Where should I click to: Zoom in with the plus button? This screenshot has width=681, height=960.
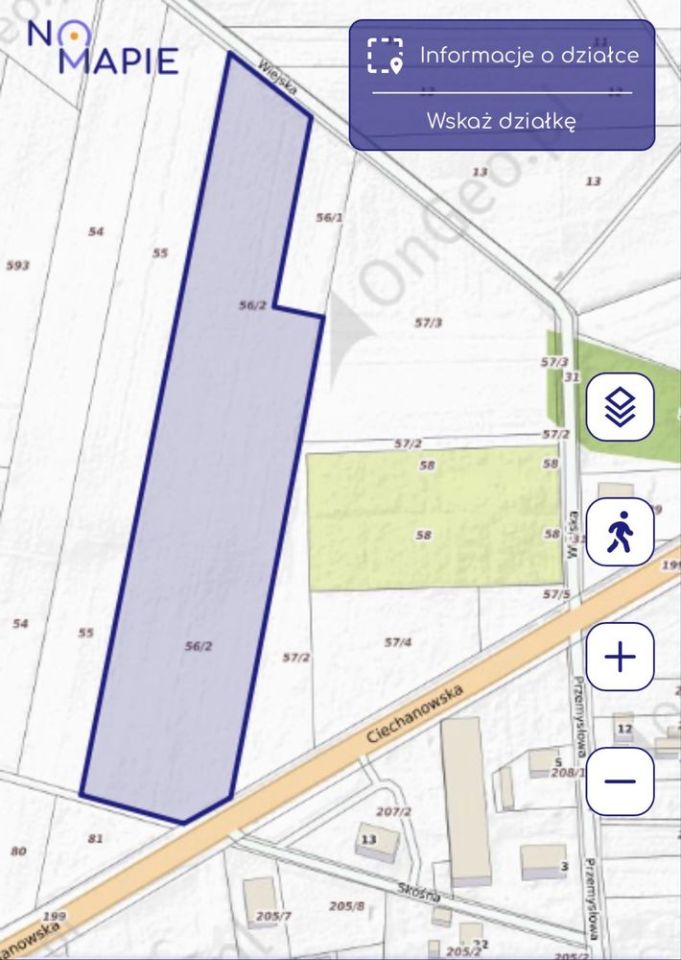tap(620, 657)
